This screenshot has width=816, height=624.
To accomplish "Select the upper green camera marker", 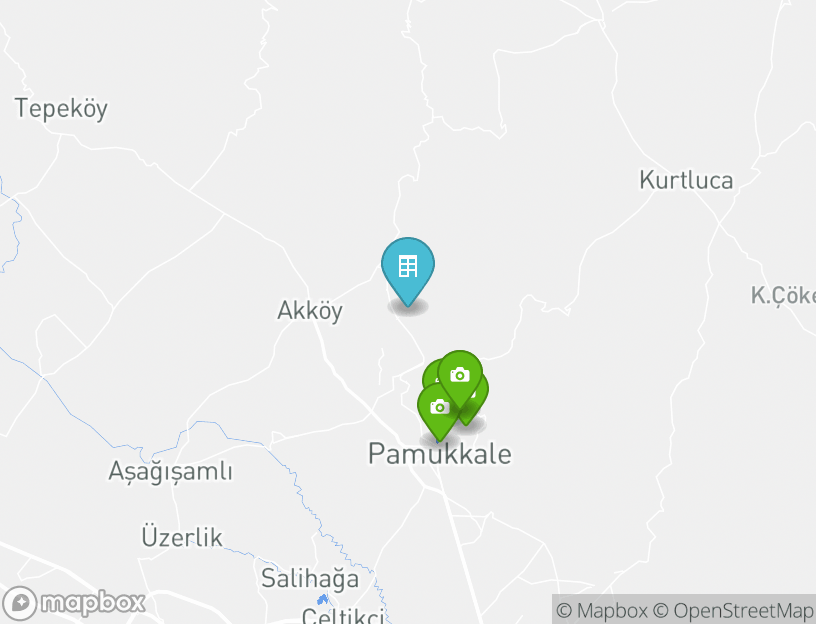I will click(460, 375).
